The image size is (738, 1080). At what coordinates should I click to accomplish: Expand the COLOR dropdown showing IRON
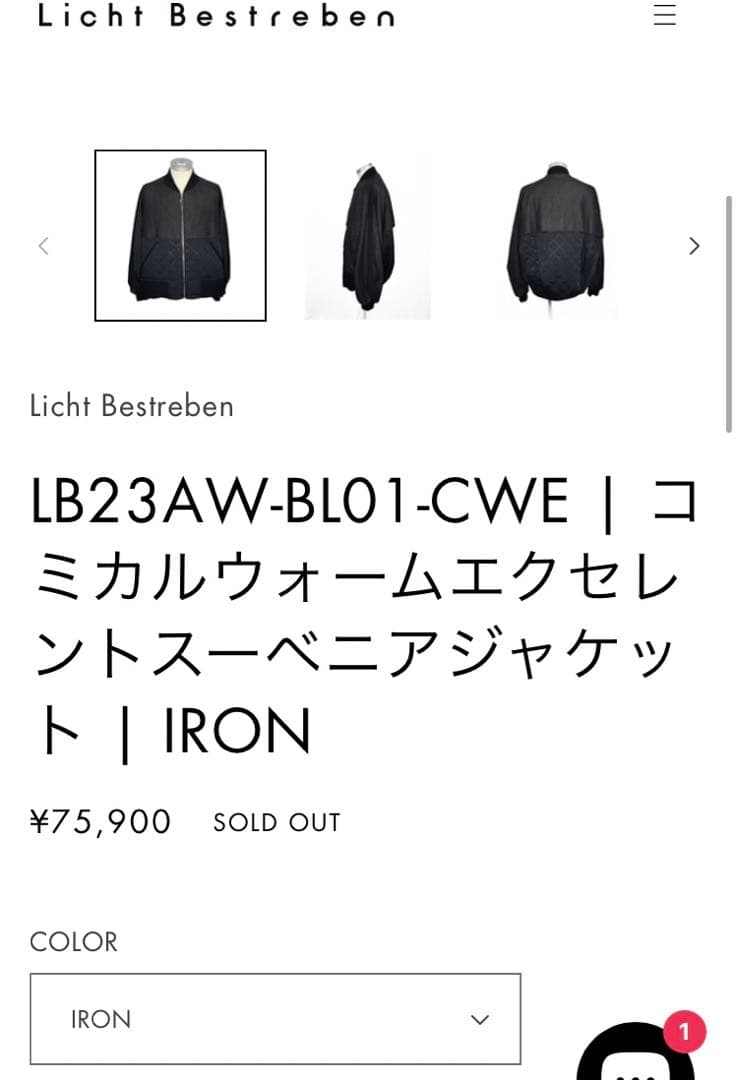tap(275, 1019)
